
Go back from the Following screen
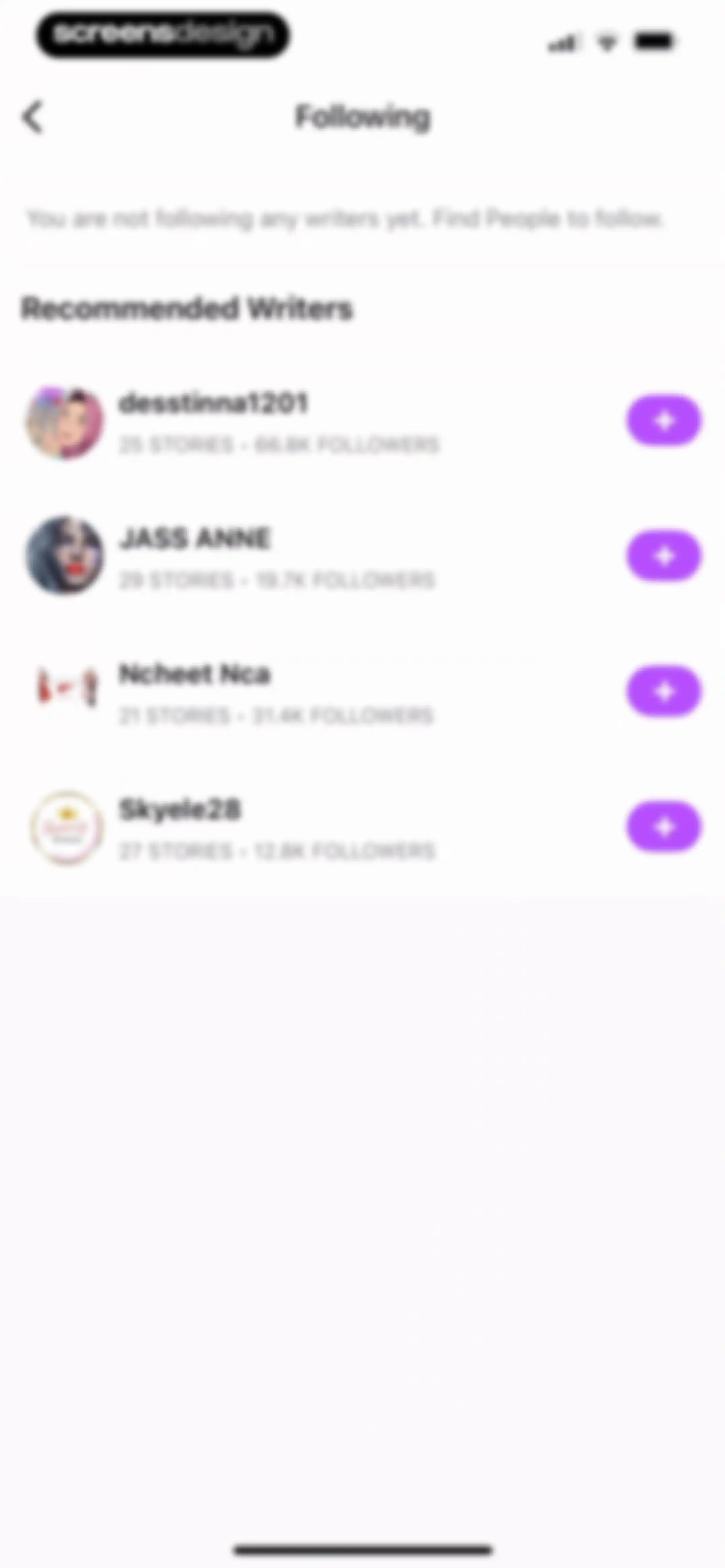point(33,116)
